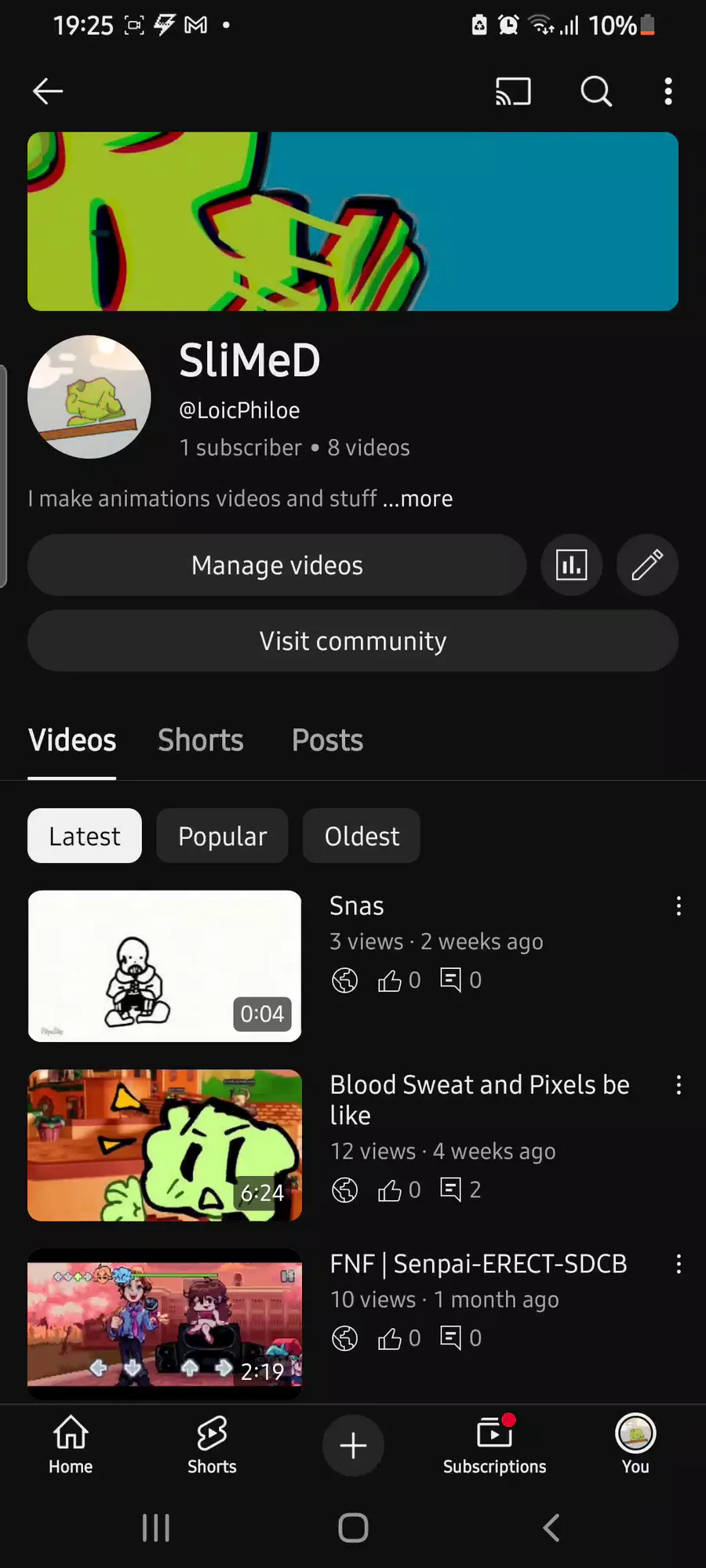This screenshot has height=1568, width=706.
Task: Go to the Home tab
Action: (71, 1445)
